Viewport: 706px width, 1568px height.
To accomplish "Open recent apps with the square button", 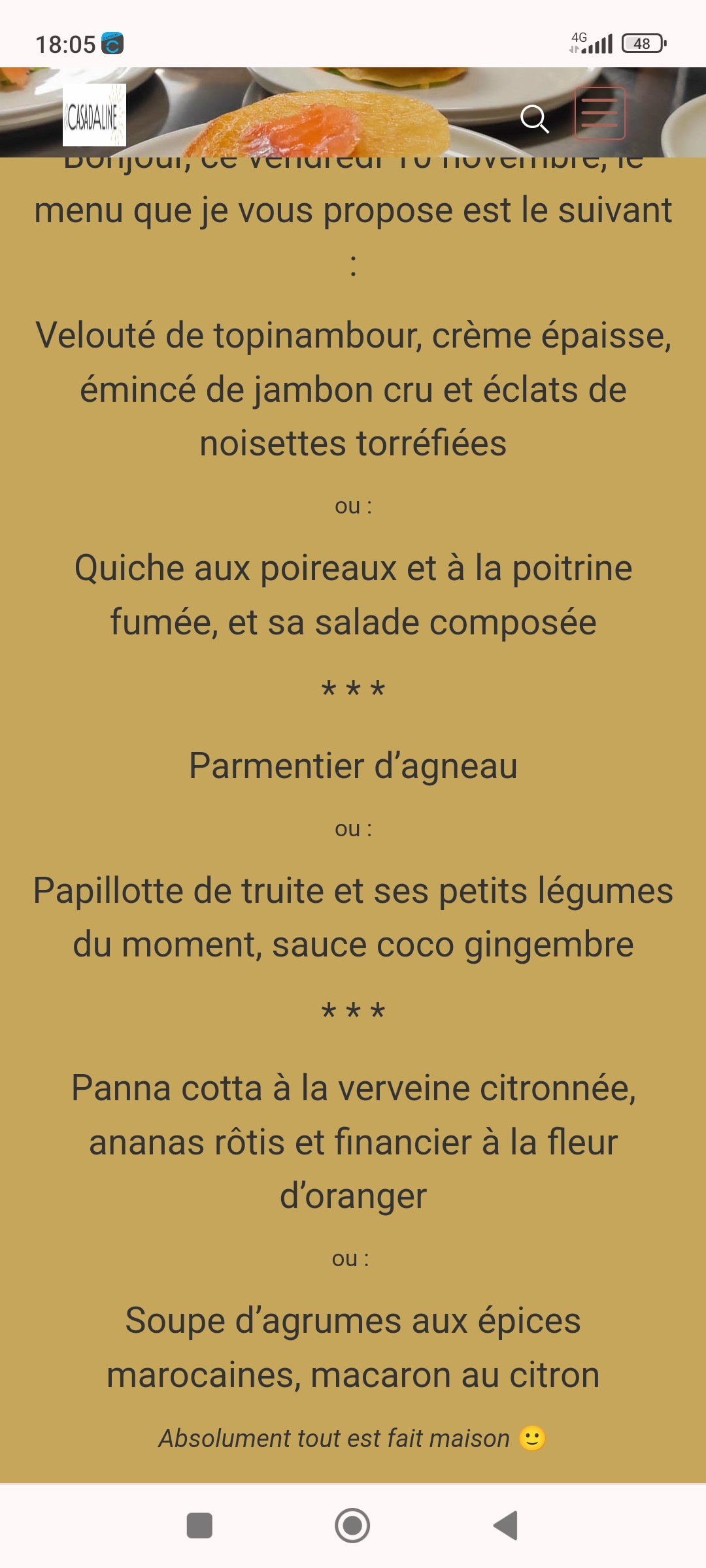I will click(x=199, y=1526).
